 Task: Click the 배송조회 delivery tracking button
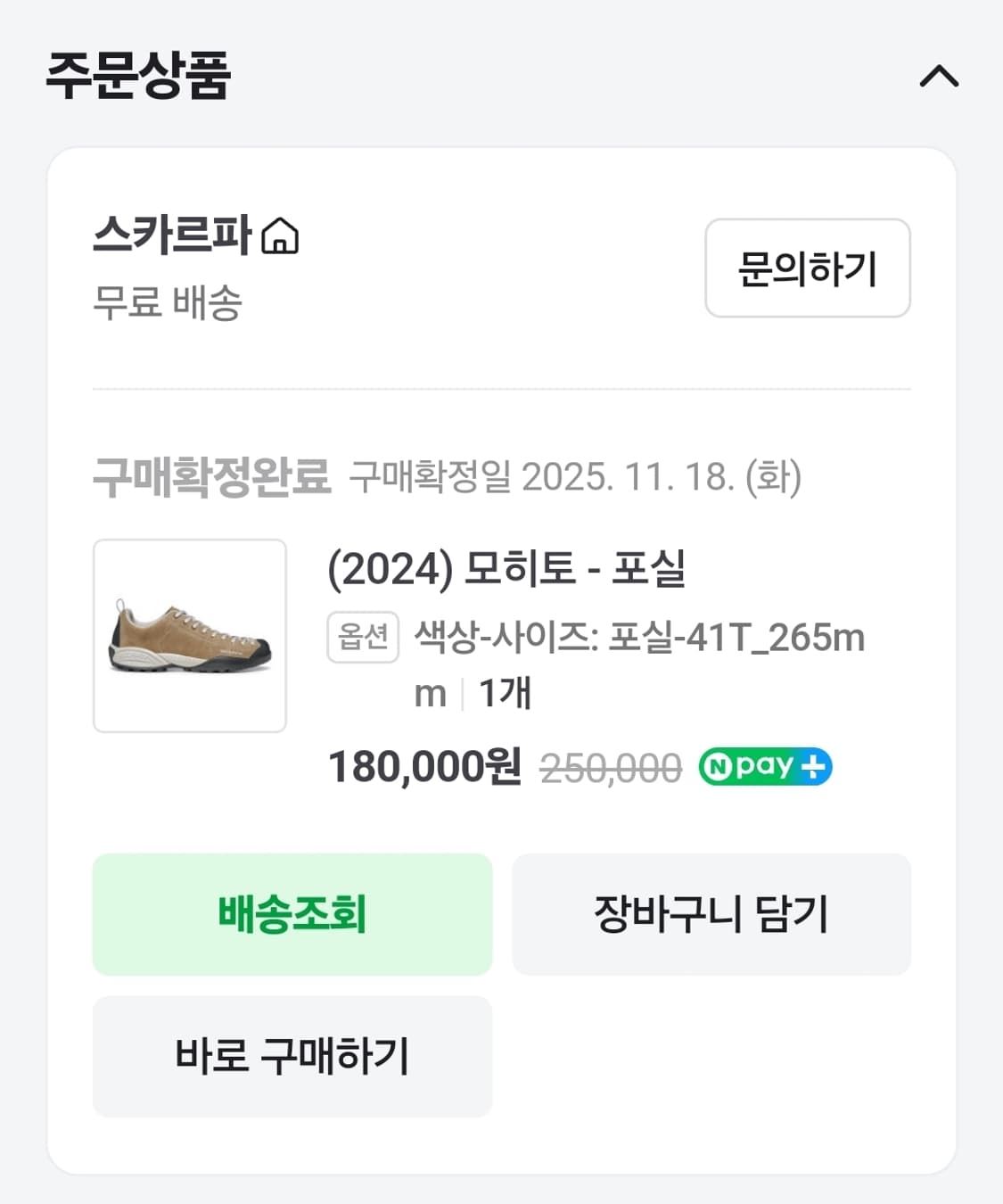[x=292, y=914]
